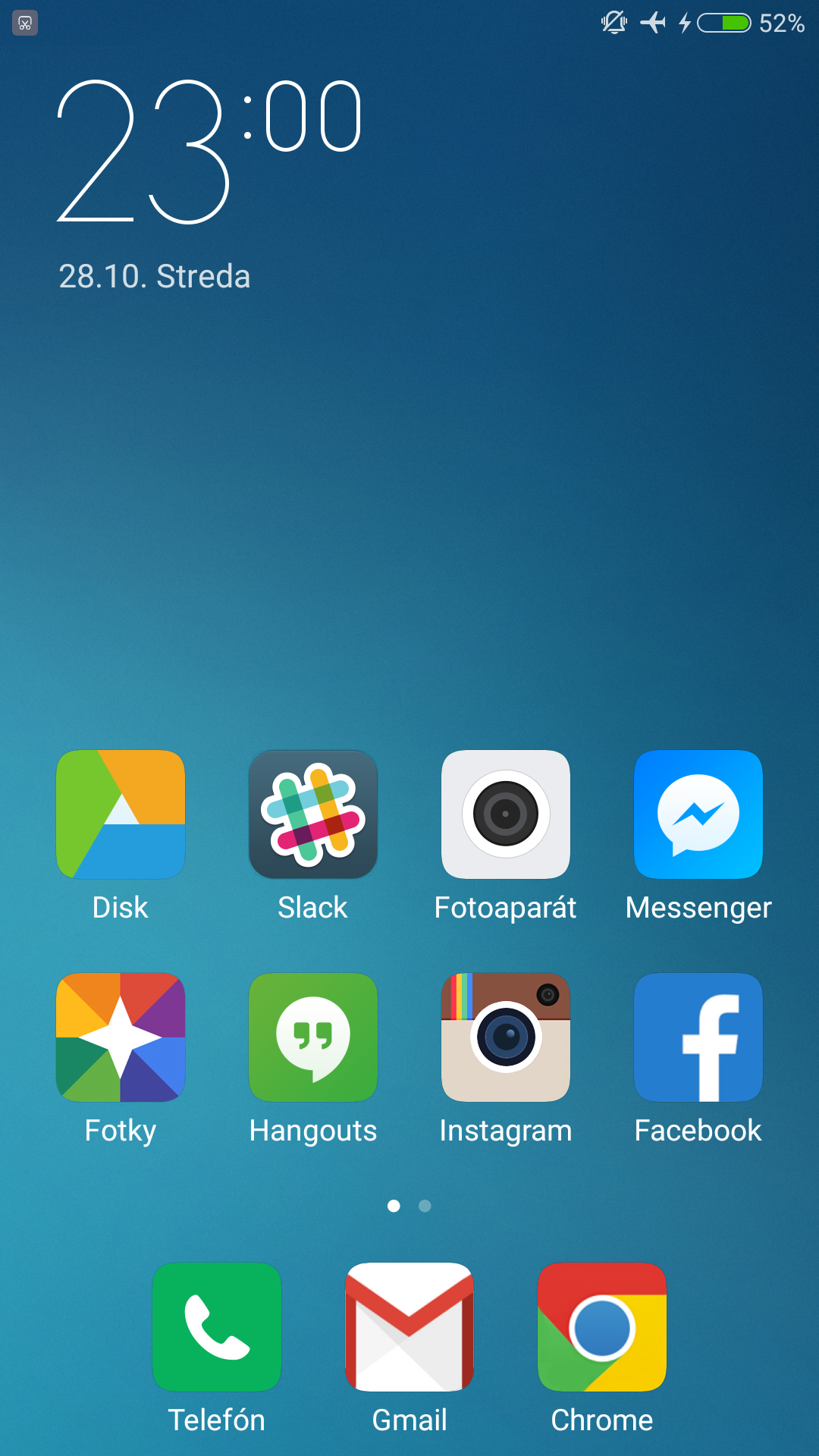The width and height of the screenshot is (819, 1456).
Task: Launch Slack
Action: [313, 814]
